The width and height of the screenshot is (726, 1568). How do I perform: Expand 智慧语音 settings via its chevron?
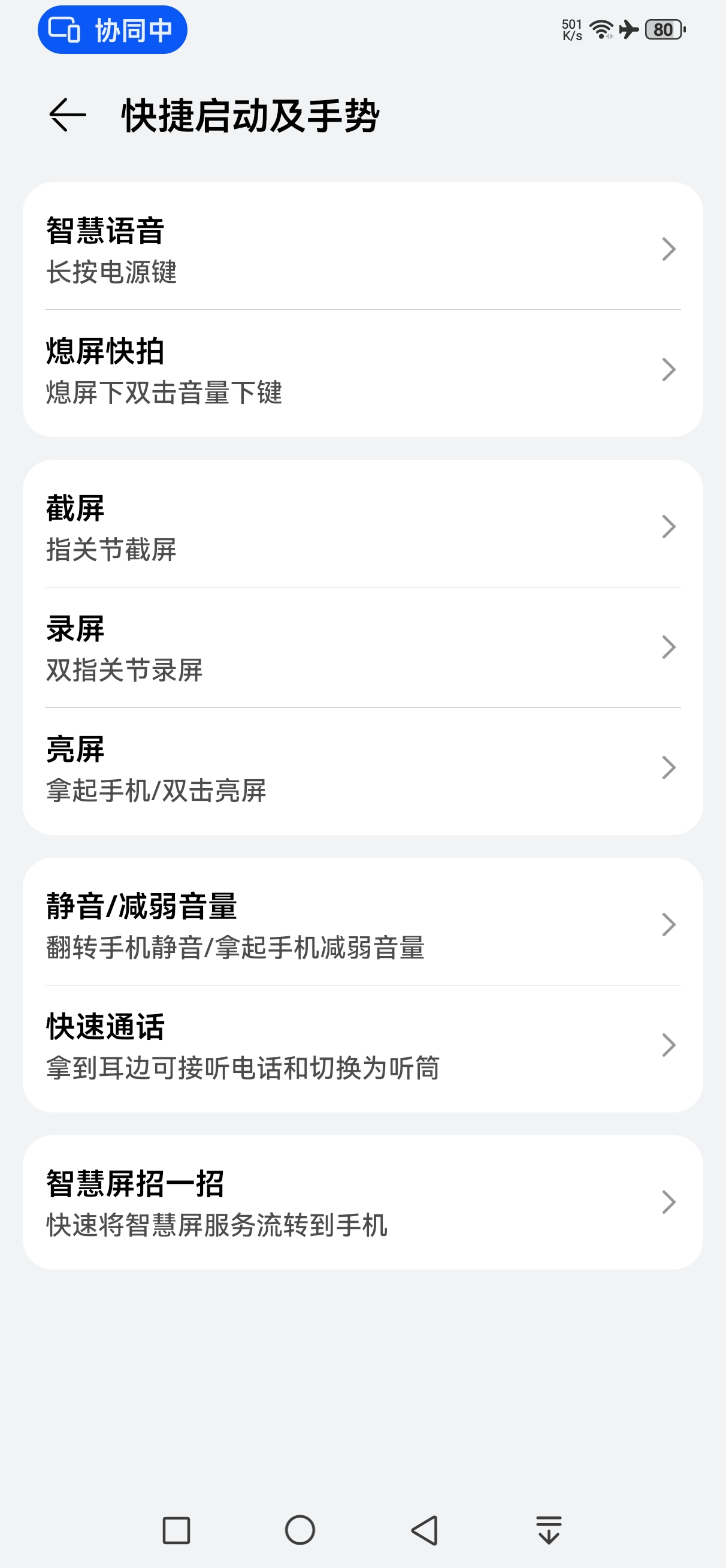point(669,248)
